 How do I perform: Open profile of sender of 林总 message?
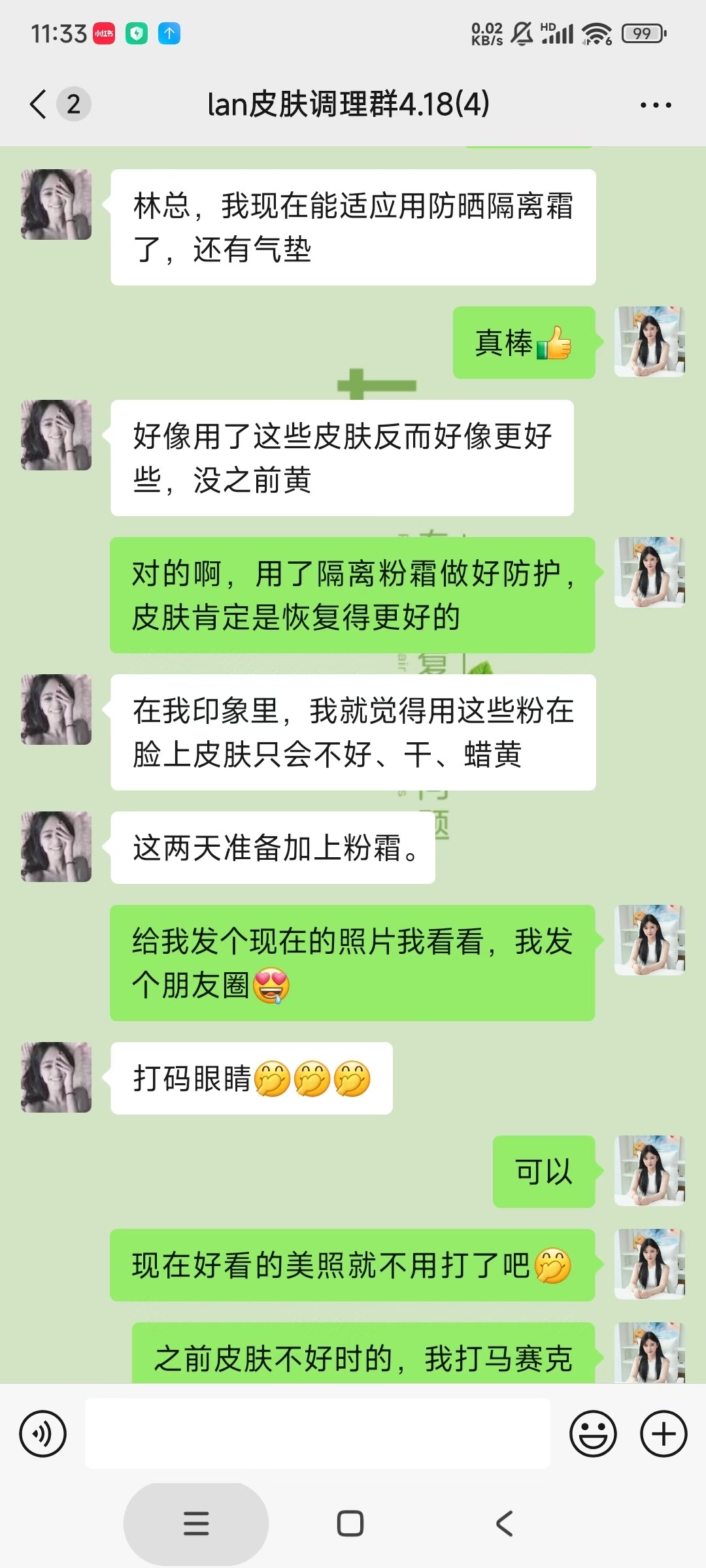pos(56,204)
